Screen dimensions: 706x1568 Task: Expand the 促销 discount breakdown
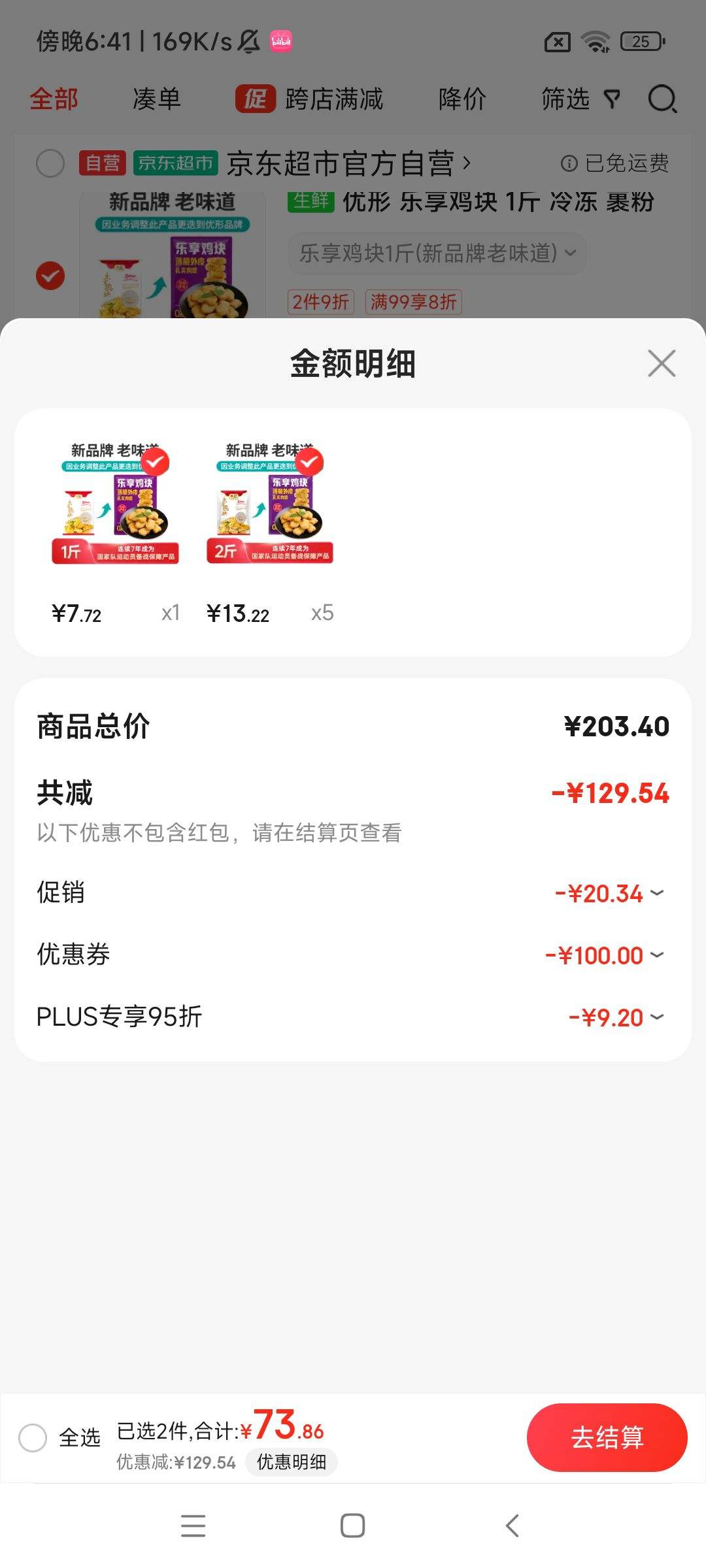656,893
